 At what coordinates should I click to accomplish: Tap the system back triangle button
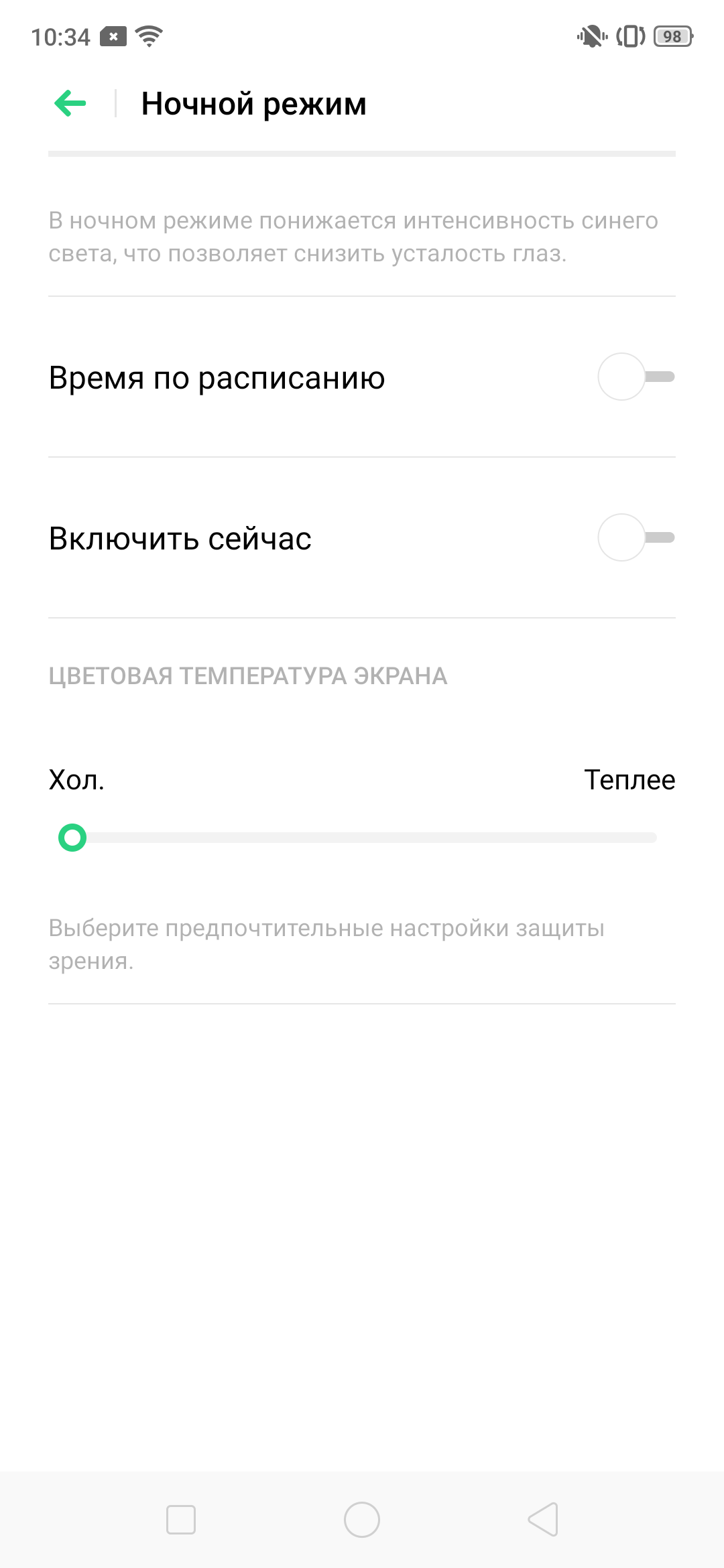pyautogui.click(x=543, y=1520)
